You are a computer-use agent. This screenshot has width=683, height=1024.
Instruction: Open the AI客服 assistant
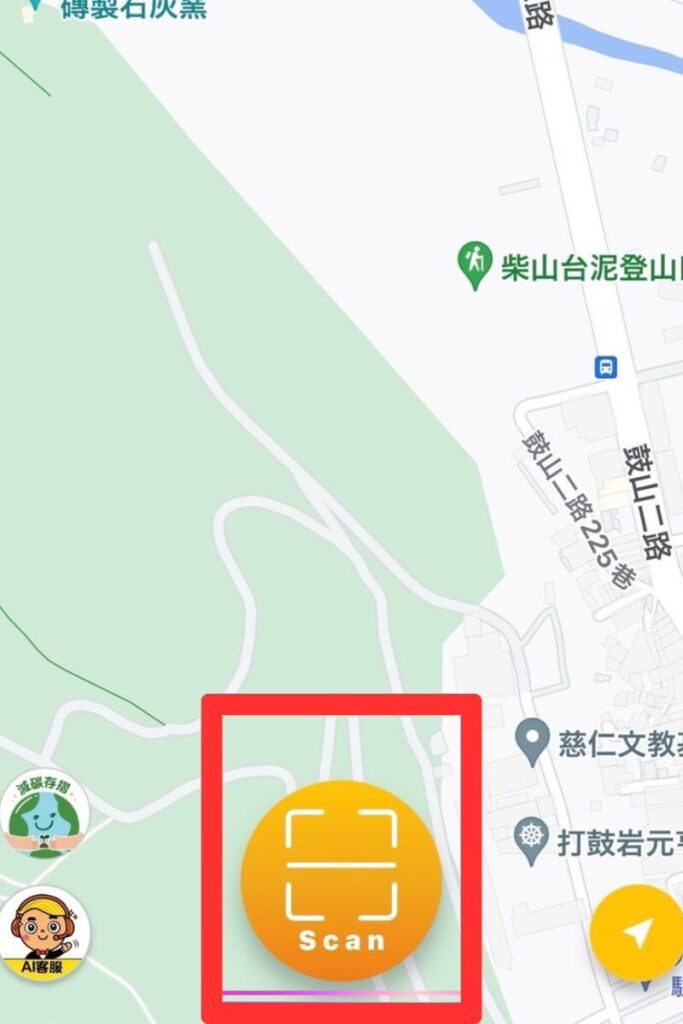coord(44,934)
